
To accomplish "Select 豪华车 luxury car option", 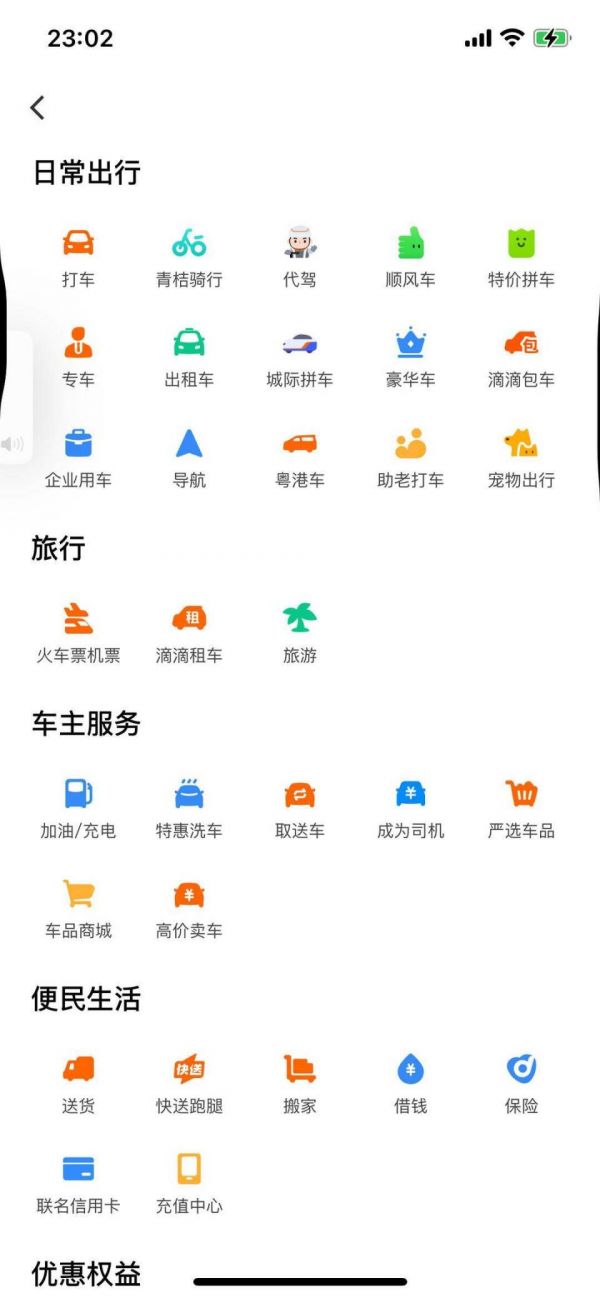I will pyautogui.click(x=410, y=356).
